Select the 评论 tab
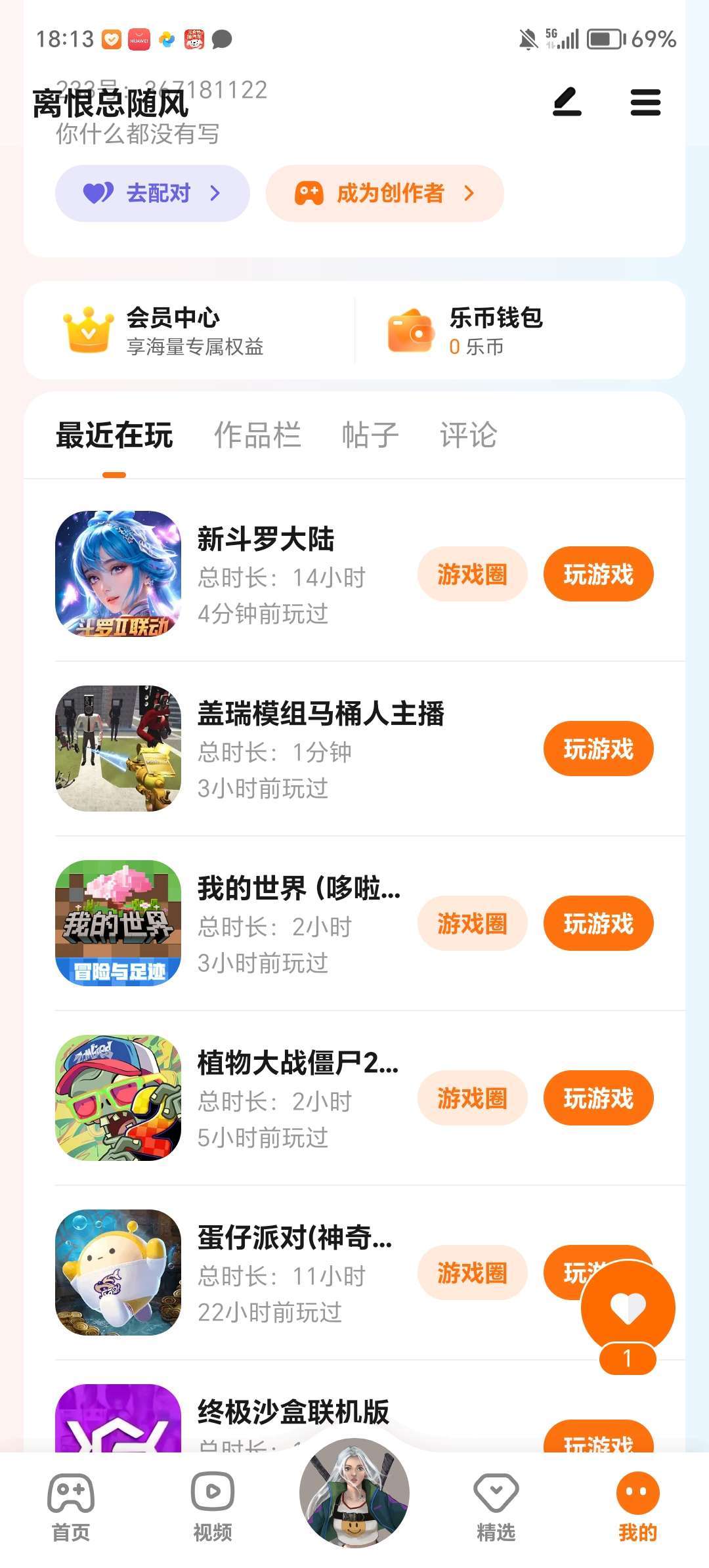The height and width of the screenshot is (1568, 709). pyautogui.click(x=468, y=435)
